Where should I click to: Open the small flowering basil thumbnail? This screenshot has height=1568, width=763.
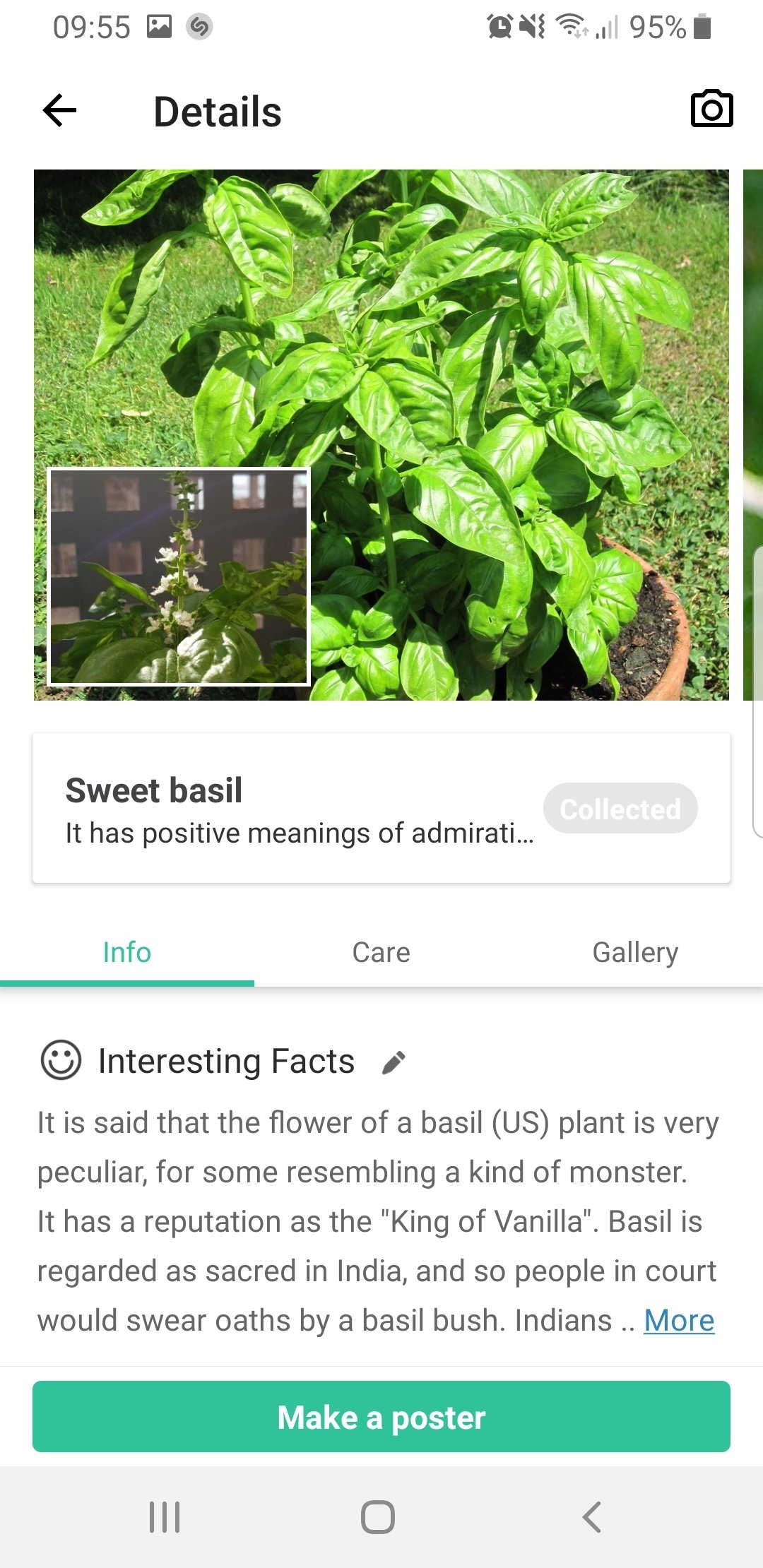click(x=179, y=576)
